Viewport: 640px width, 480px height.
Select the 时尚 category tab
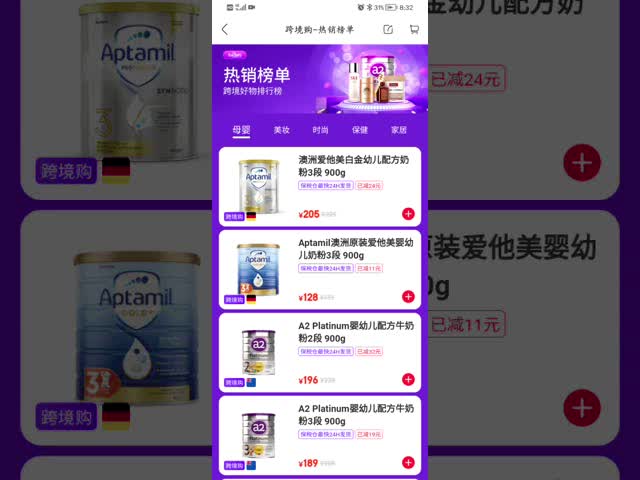point(320,130)
